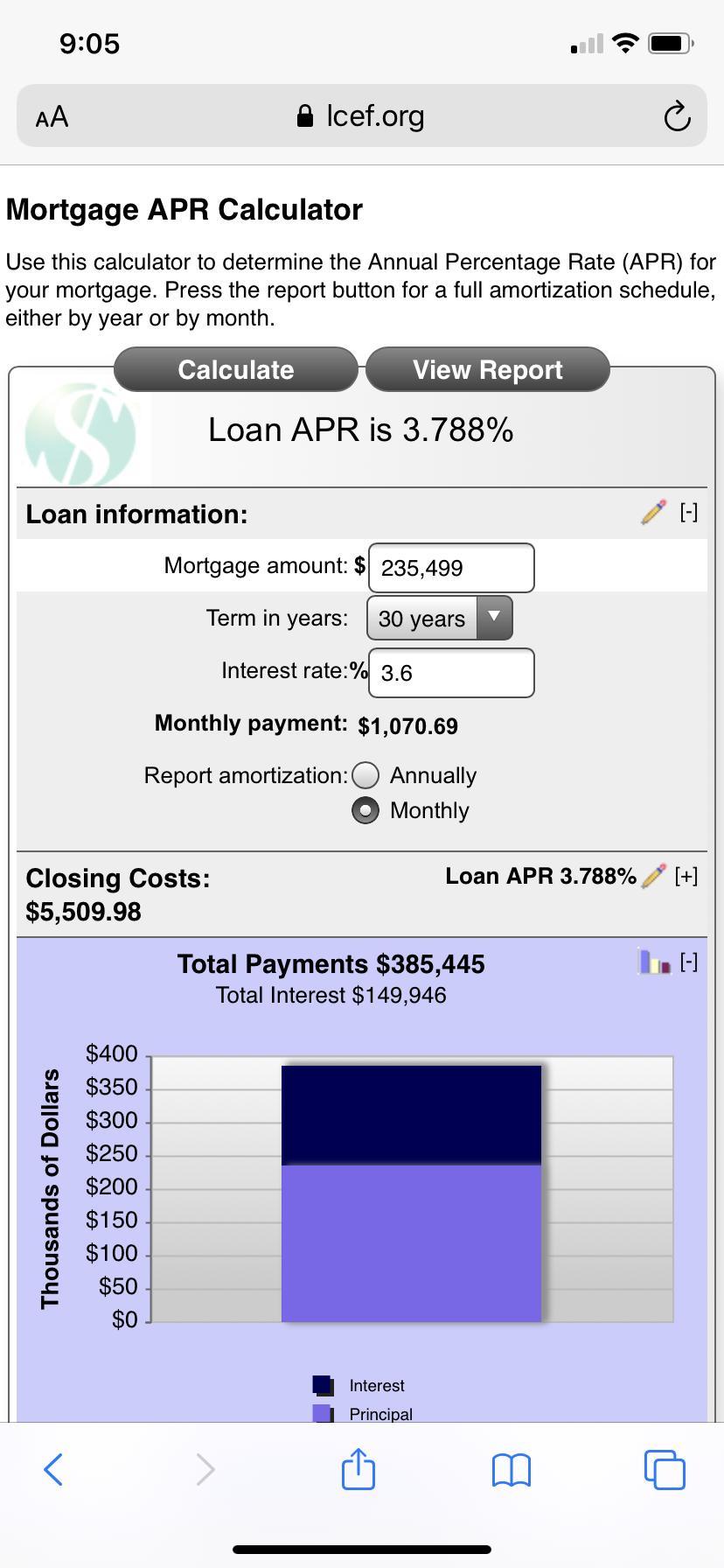This screenshot has height=1568, width=724.
Task: Edit the interest rate field
Action: tap(451, 673)
